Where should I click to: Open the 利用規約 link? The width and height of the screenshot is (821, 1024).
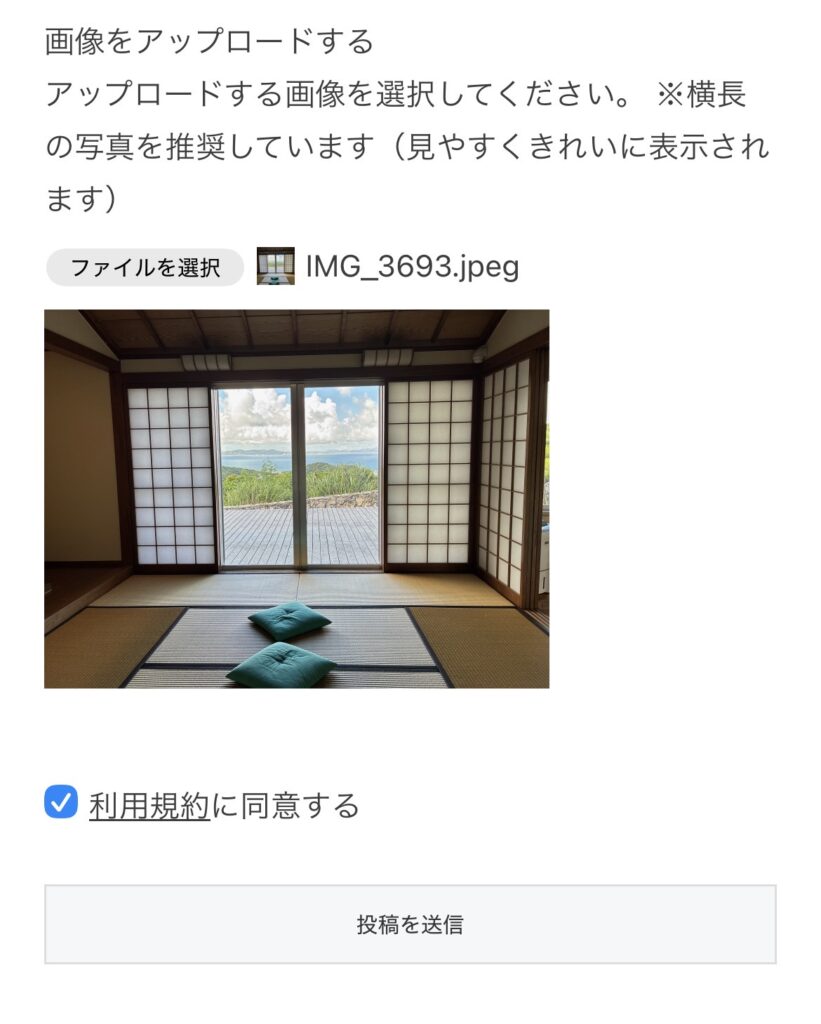149,805
